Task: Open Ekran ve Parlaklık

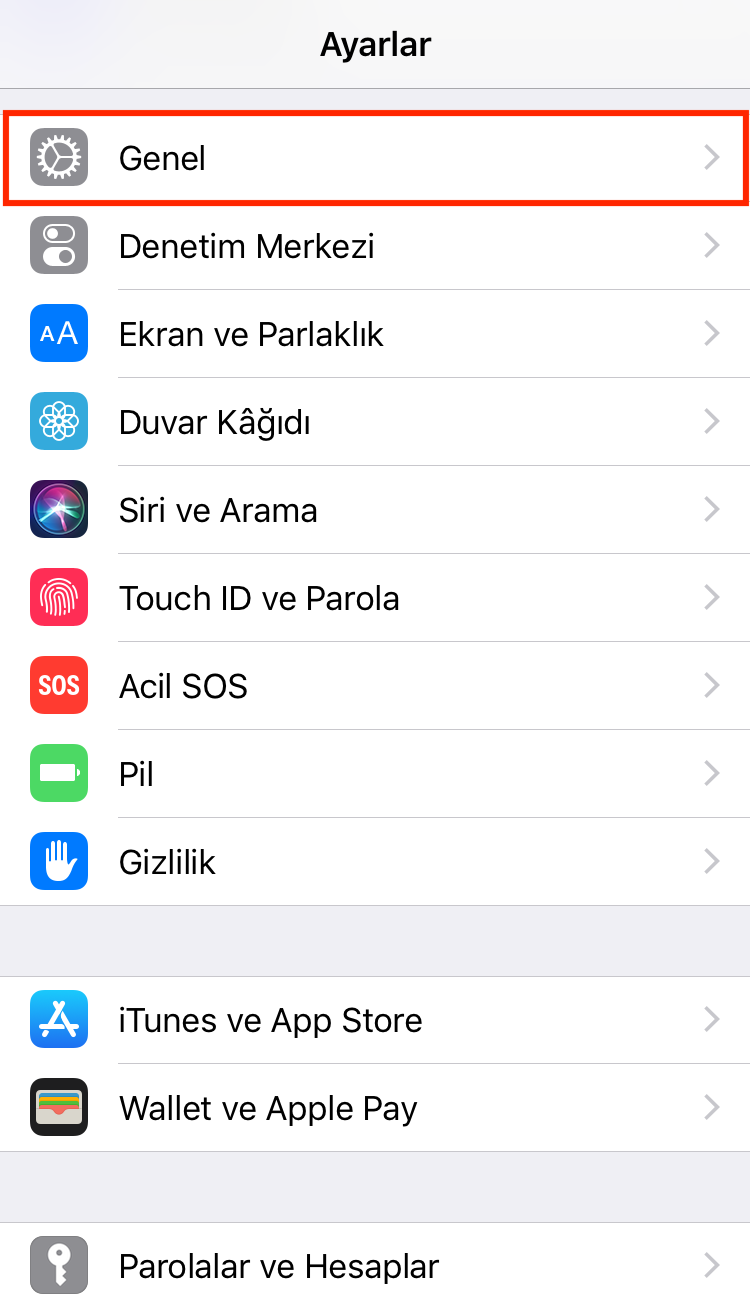Action: pyautogui.click(x=375, y=334)
